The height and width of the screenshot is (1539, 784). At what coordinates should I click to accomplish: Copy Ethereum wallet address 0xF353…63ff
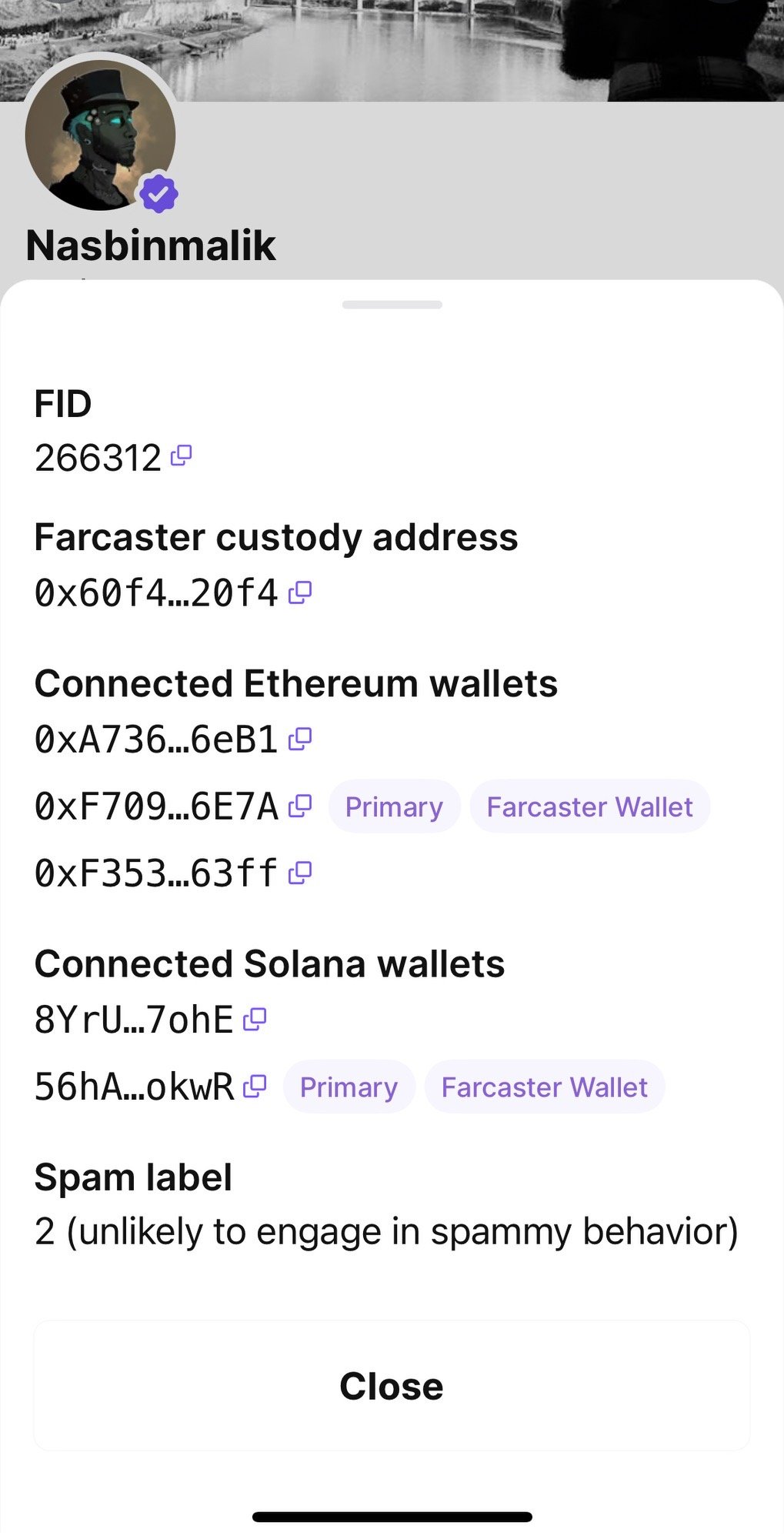coord(299,873)
